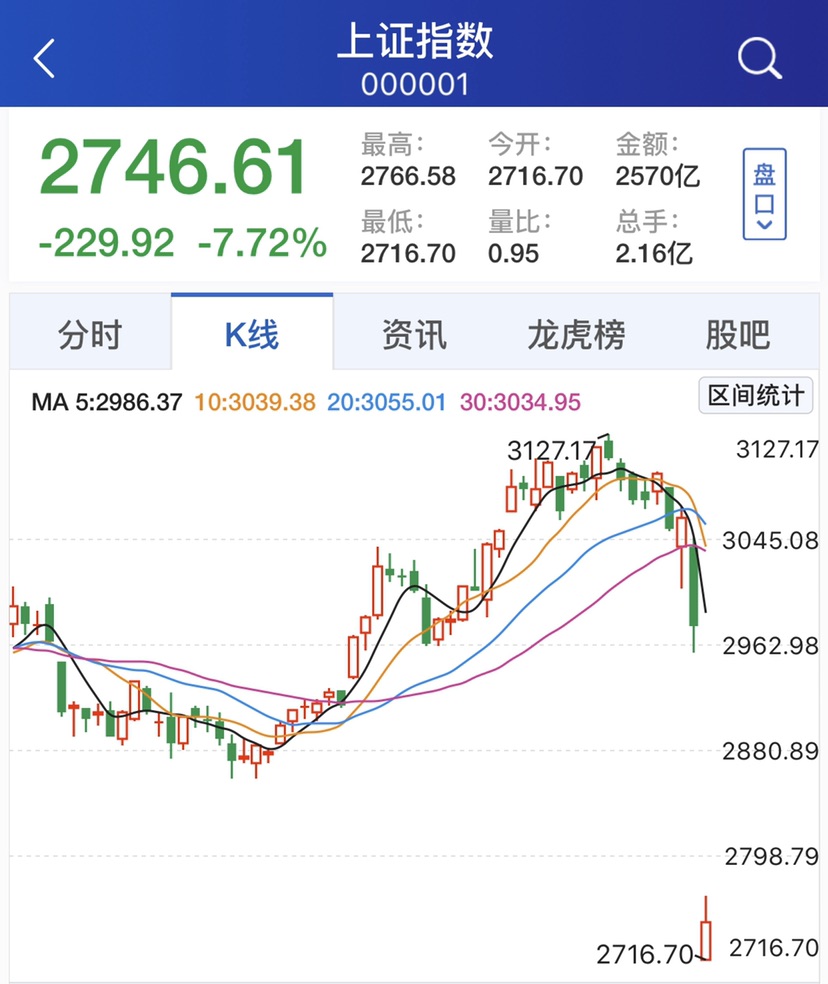Open the search magnifier icon

[760, 59]
